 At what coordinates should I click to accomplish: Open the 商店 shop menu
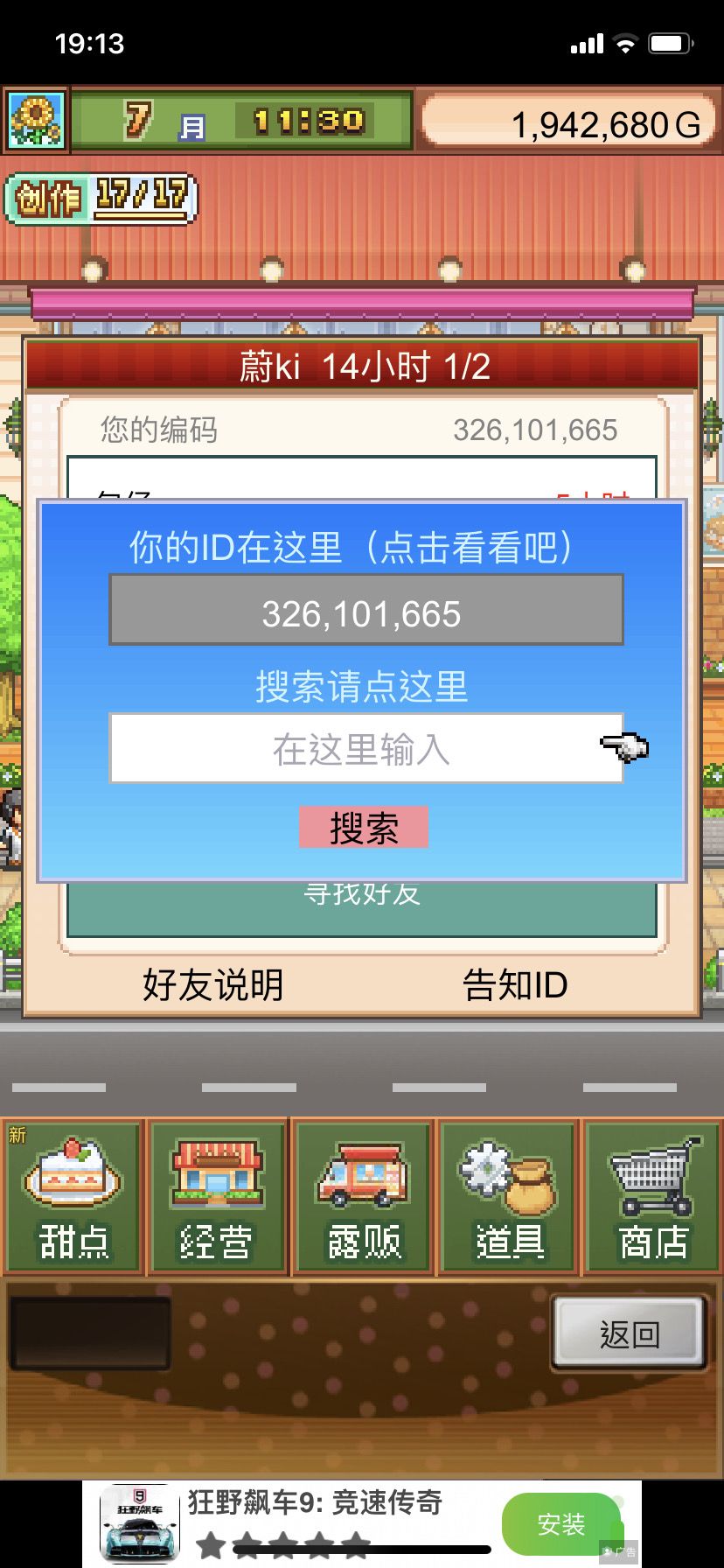[x=653, y=1196]
